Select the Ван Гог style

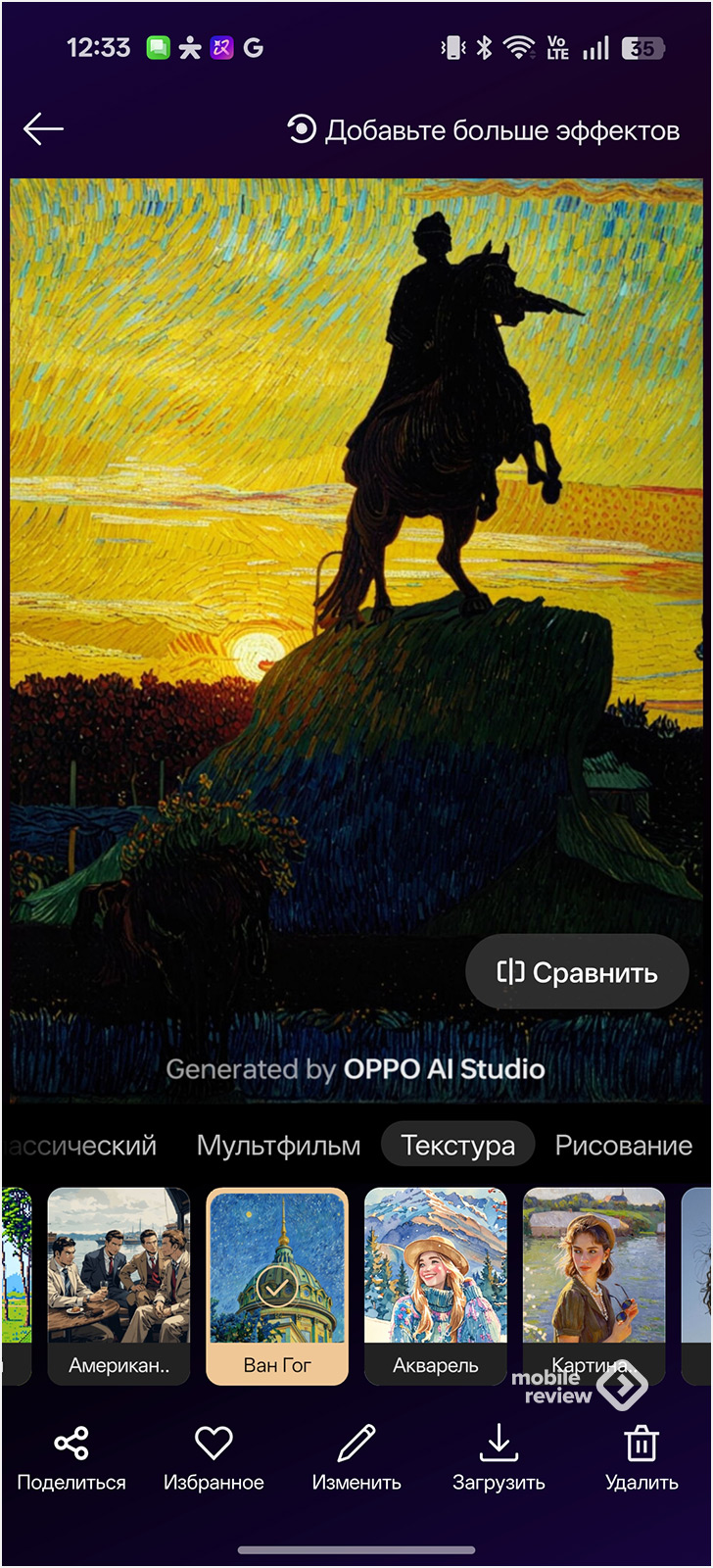click(x=277, y=1284)
